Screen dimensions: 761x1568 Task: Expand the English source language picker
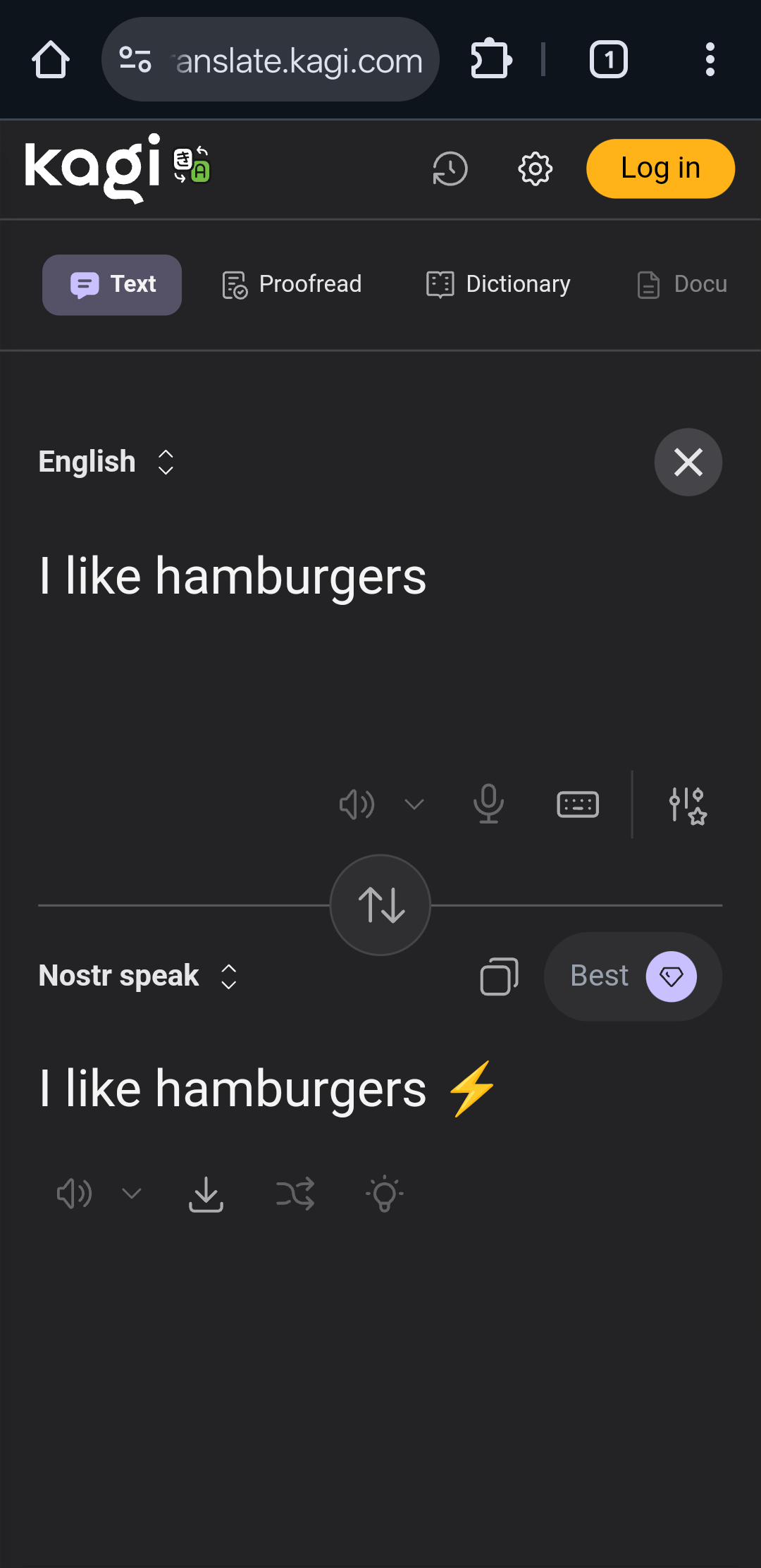(x=106, y=463)
